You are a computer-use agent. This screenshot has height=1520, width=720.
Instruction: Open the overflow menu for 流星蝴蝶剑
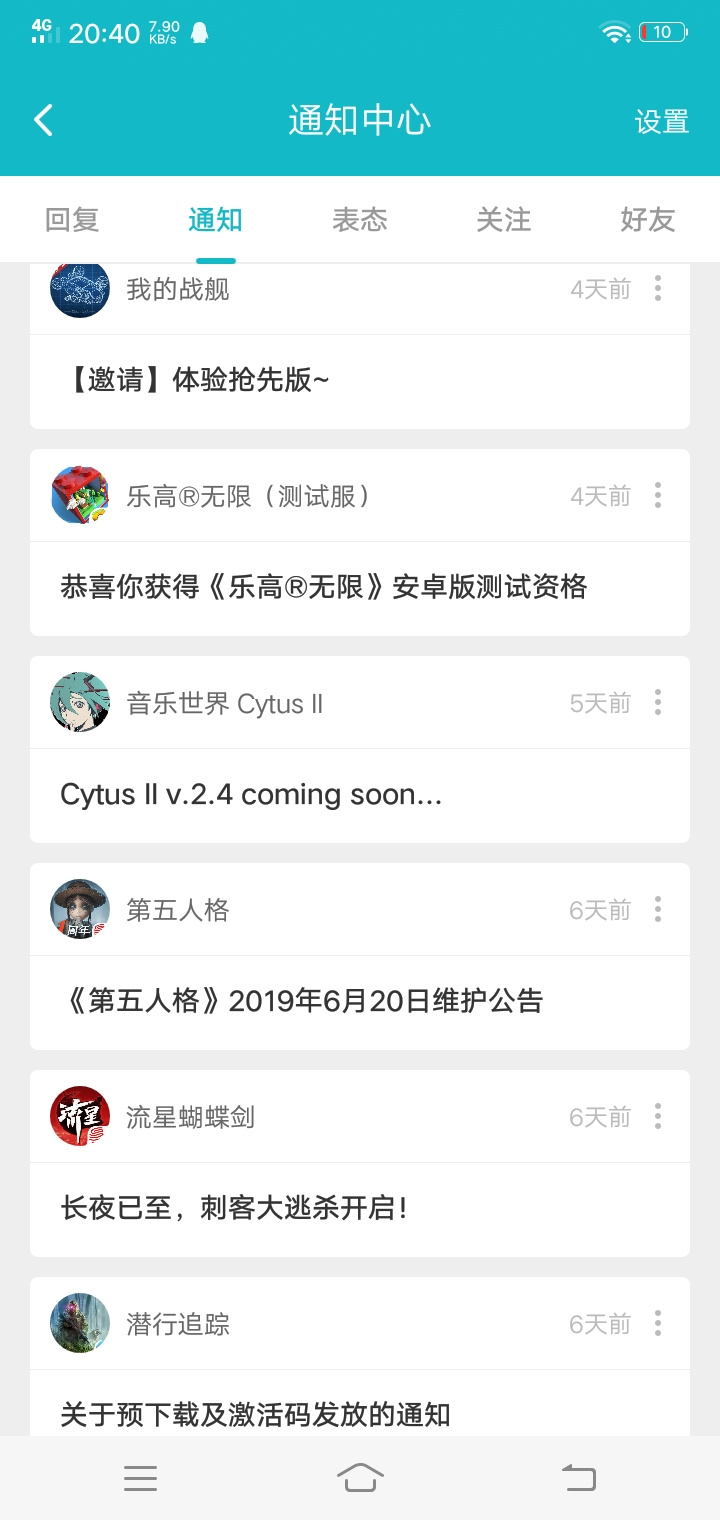click(658, 1116)
